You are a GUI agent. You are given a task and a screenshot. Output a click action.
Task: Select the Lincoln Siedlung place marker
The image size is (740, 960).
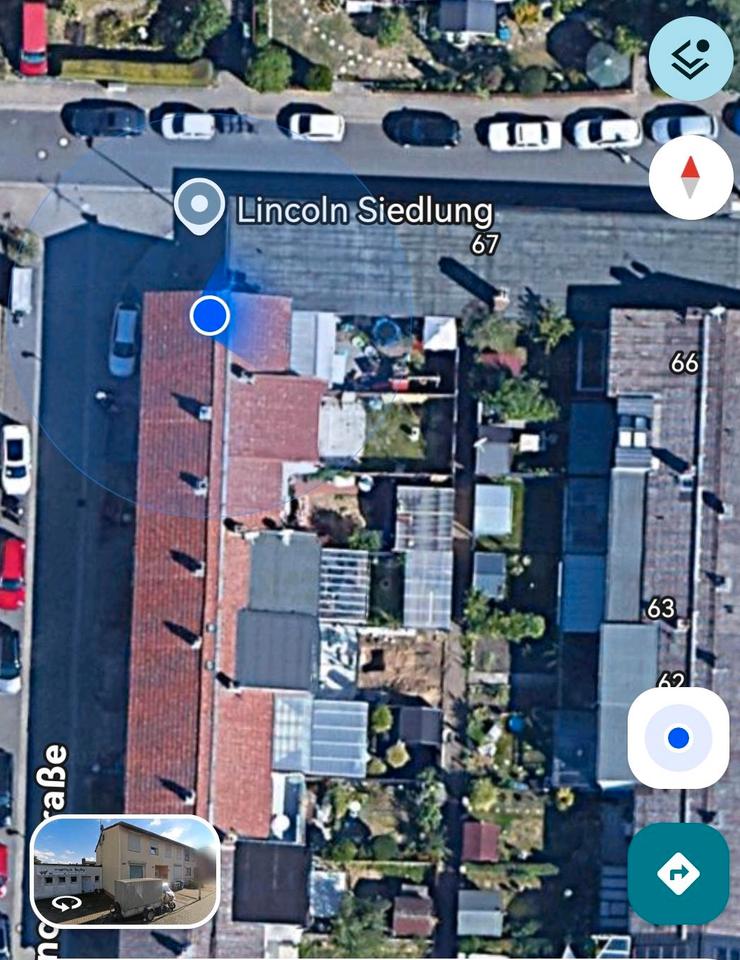point(199,205)
